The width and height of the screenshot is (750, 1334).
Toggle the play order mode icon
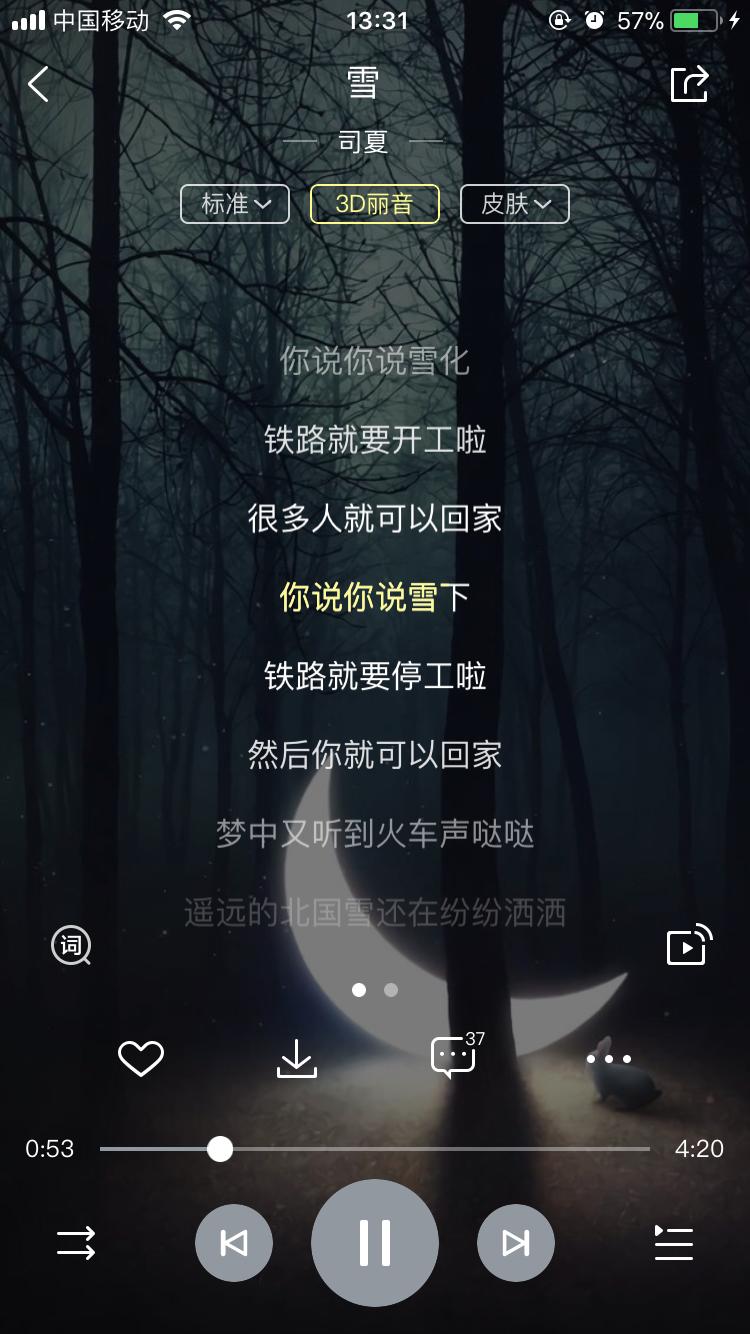(x=77, y=1243)
